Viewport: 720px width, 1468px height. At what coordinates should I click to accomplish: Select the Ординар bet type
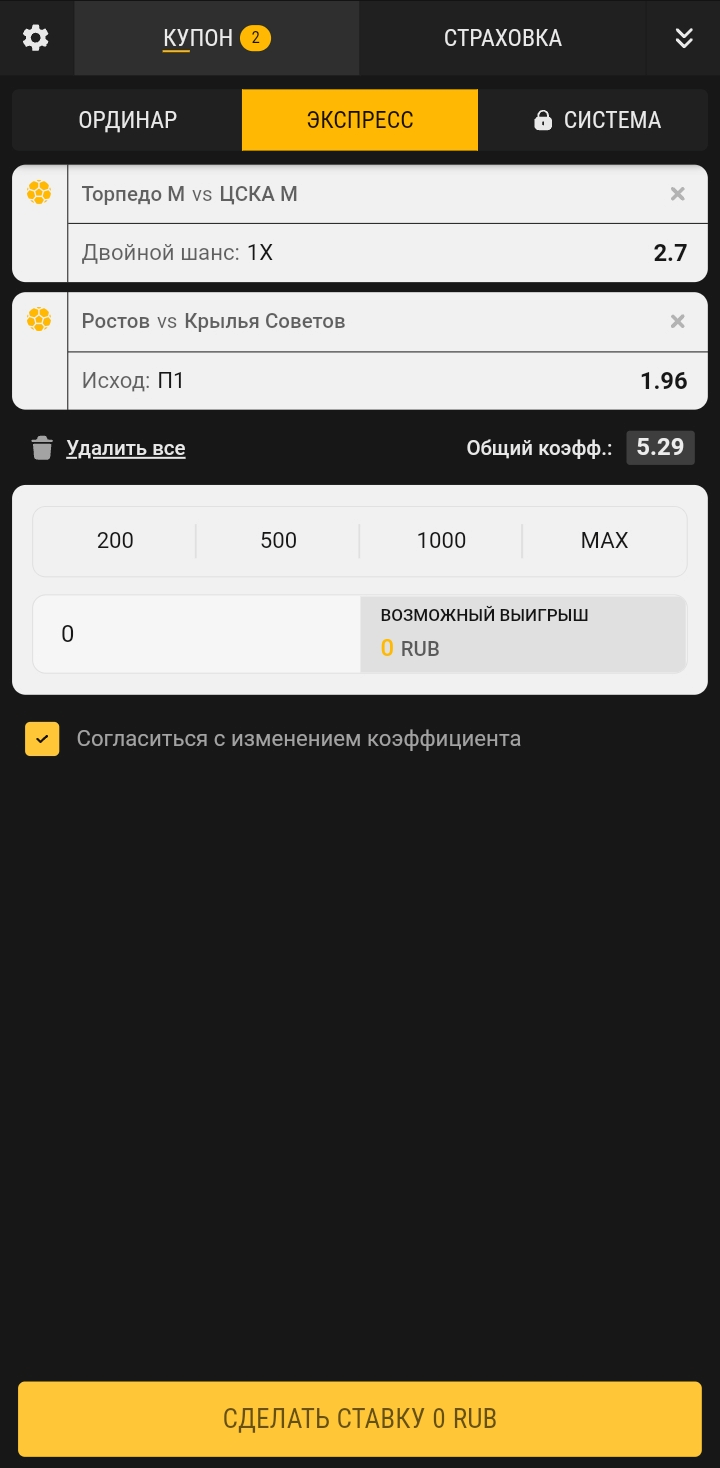[x=127, y=120]
